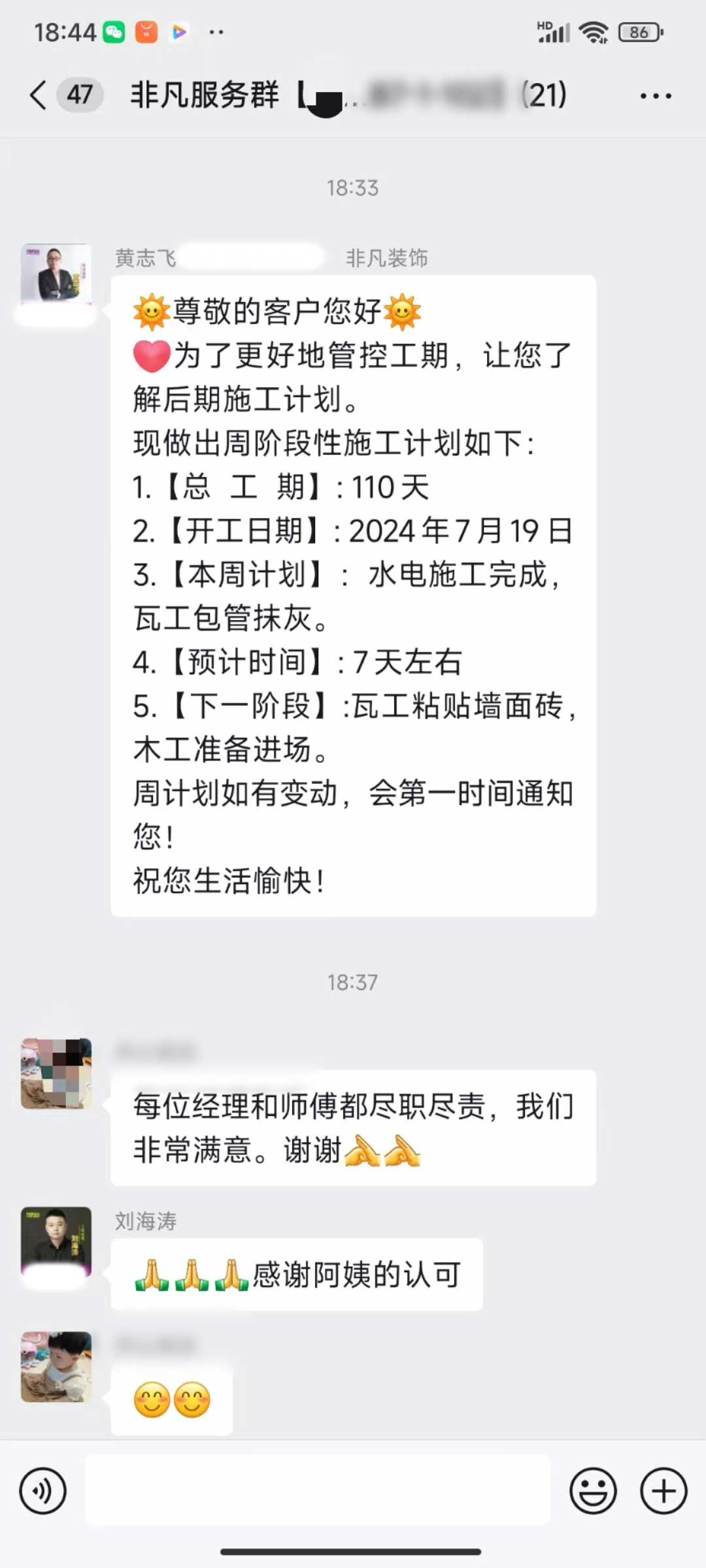Screen dimensions: 706x1568
Task: Open the group chat overflow menu
Action: (655, 96)
